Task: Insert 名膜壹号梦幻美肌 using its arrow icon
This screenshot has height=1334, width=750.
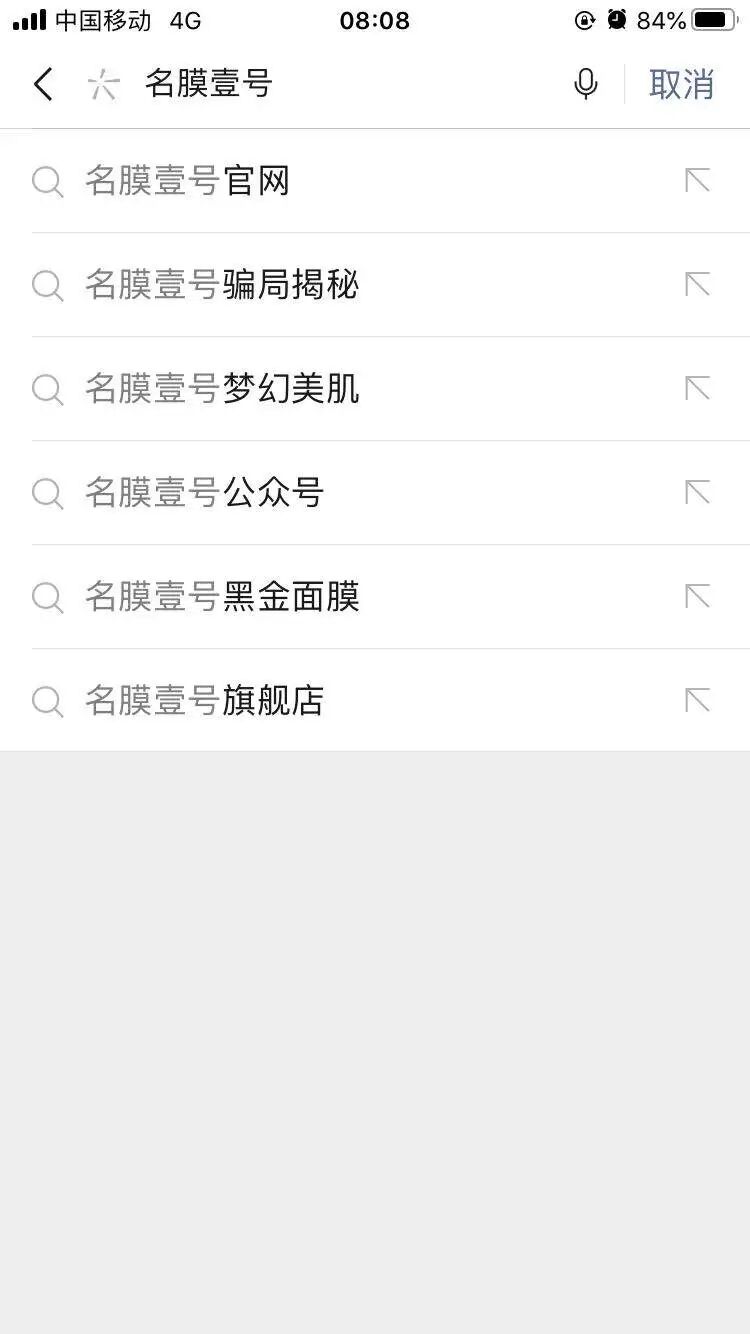Action: tap(697, 389)
